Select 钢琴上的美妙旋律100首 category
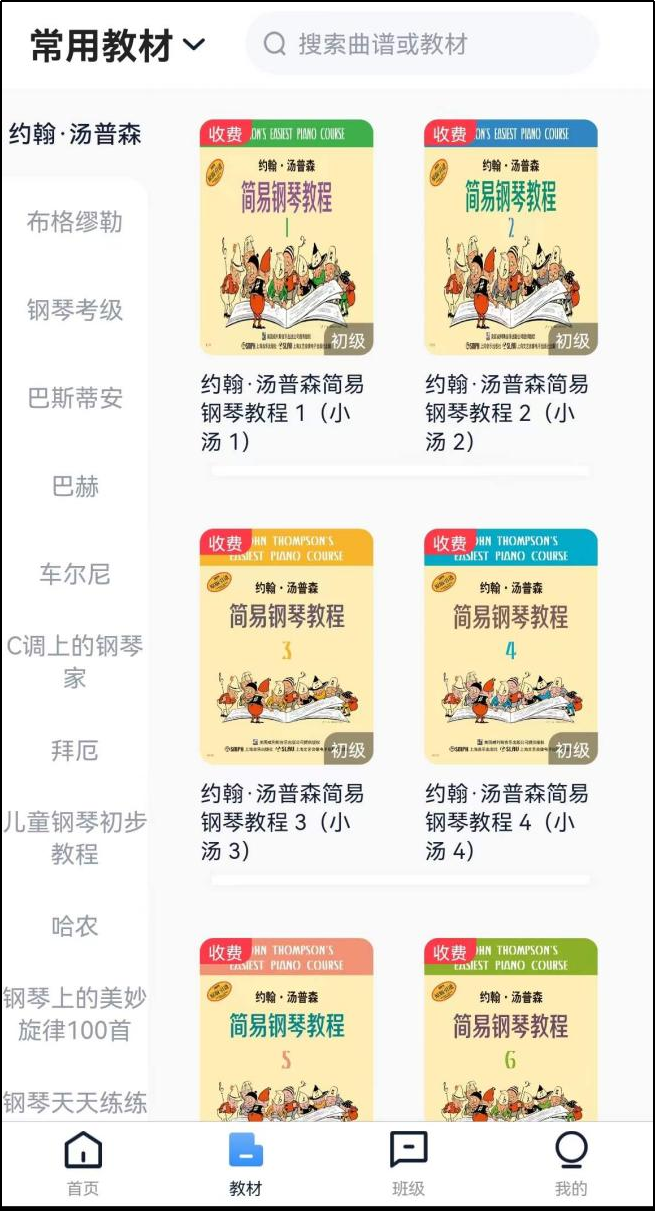 click(75, 1014)
